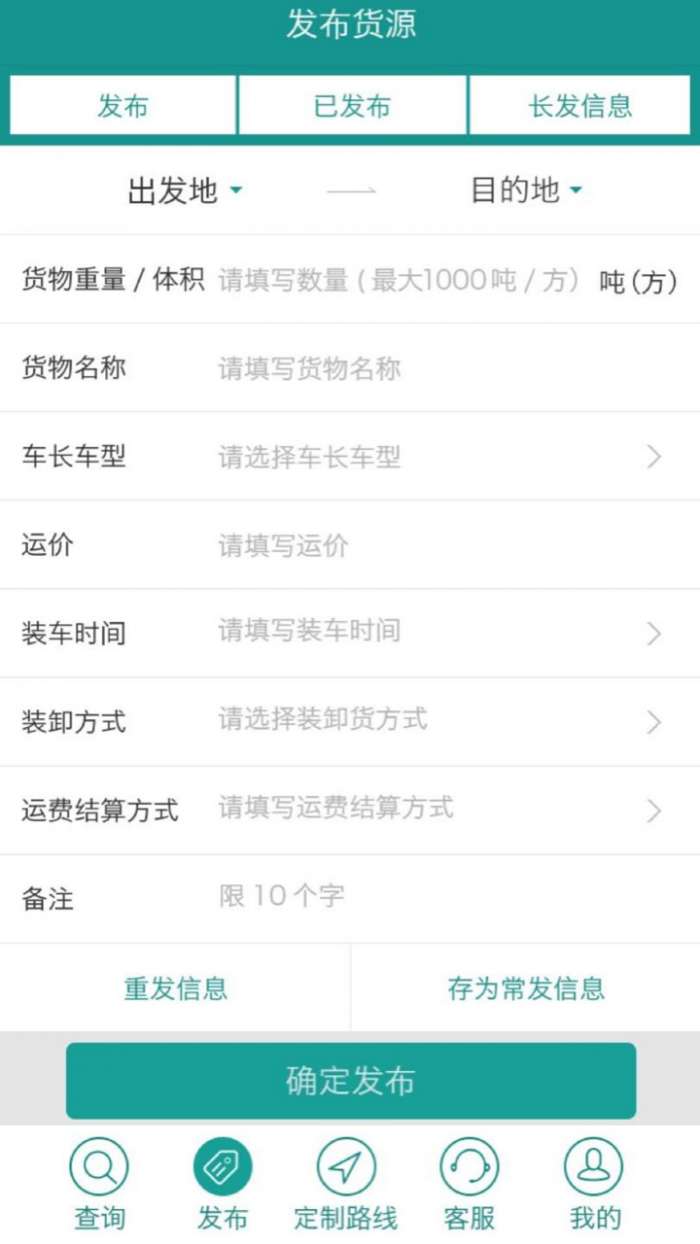This screenshot has width=700, height=1244.
Task: Focus the 货物重量/体积 quantity field
Action: [x=400, y=280]
